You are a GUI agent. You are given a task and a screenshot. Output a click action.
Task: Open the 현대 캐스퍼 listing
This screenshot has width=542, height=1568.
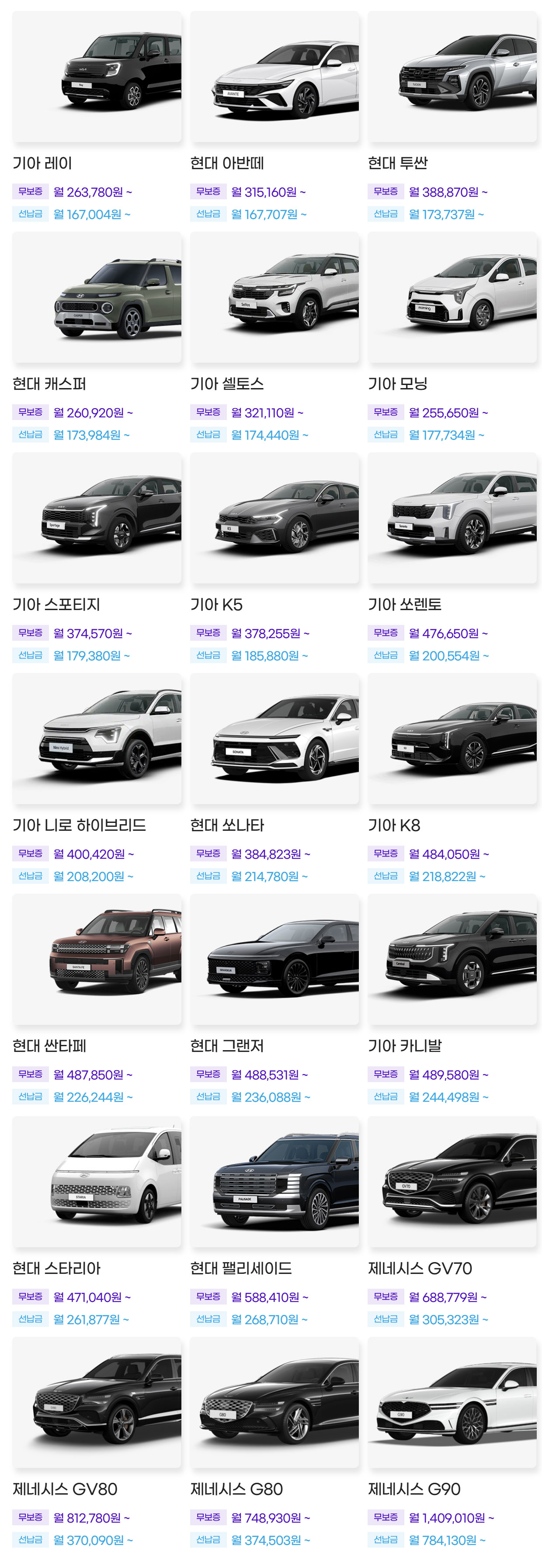[x=97, y=298]
